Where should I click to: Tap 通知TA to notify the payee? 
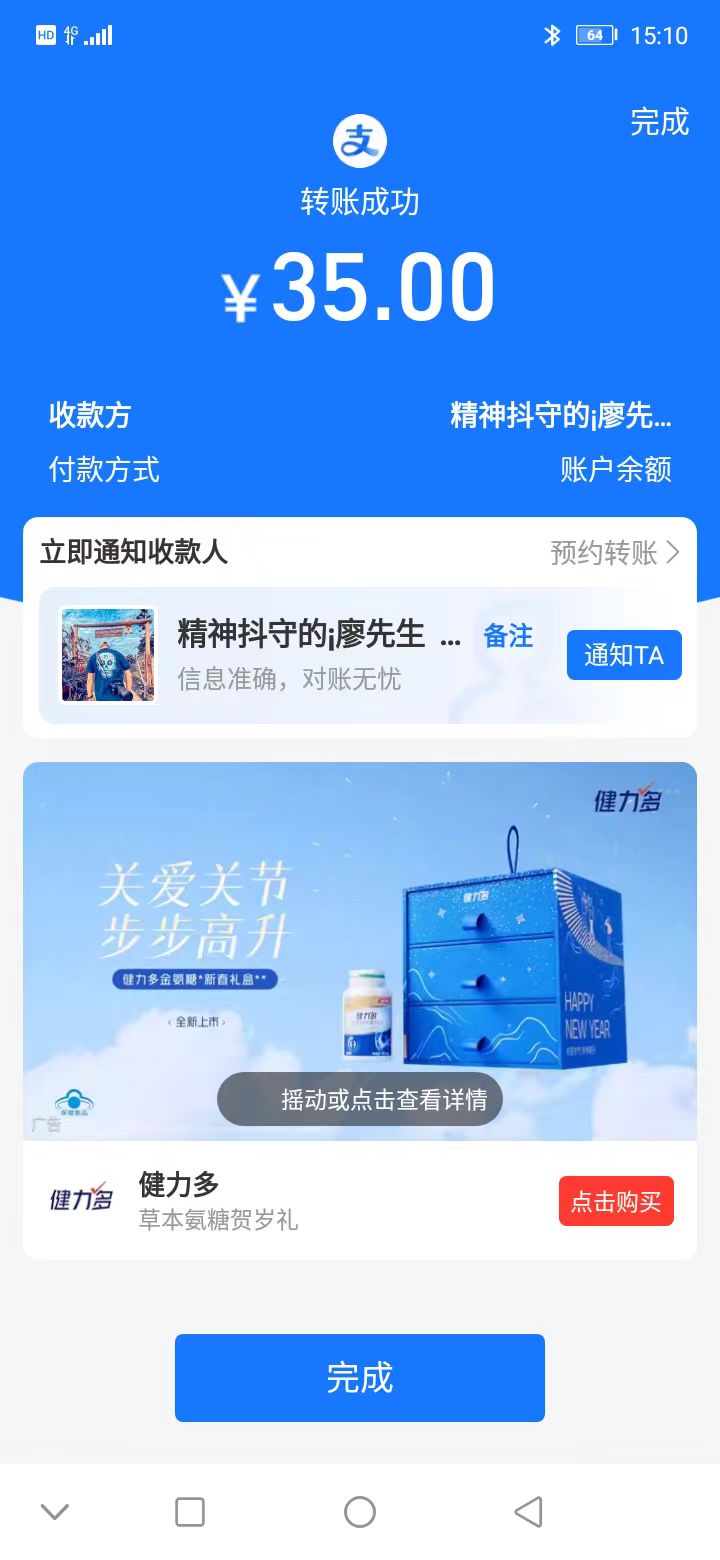[x=624, y=655]
